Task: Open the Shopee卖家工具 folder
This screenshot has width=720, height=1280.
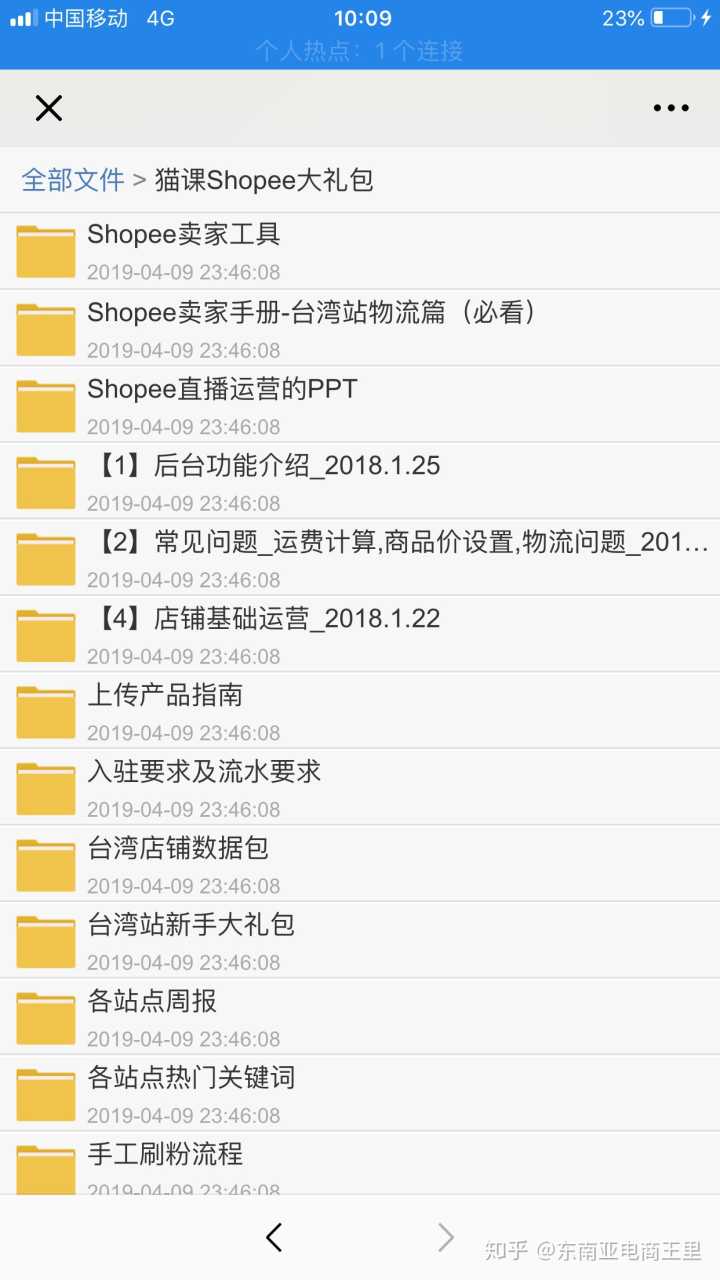Action: click(184, 234)
